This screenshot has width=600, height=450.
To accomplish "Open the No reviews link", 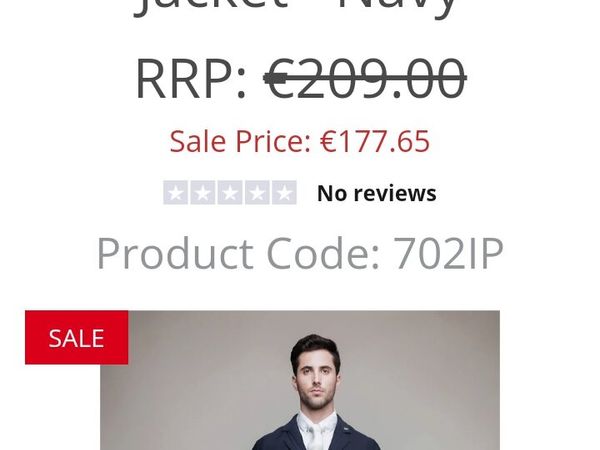I will point(376,193).
